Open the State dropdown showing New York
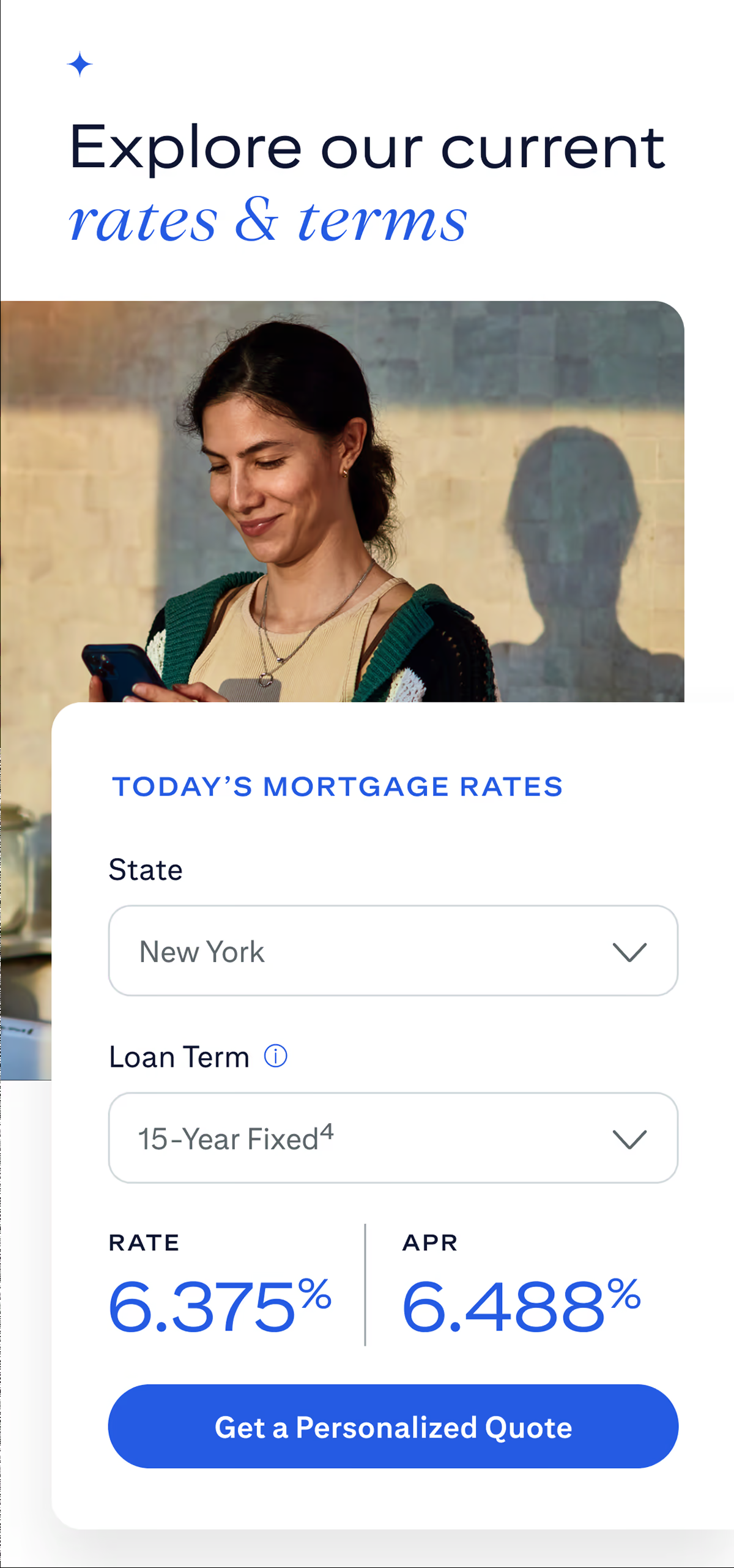This screenshot has height=1568, width=734. (393, 951)
